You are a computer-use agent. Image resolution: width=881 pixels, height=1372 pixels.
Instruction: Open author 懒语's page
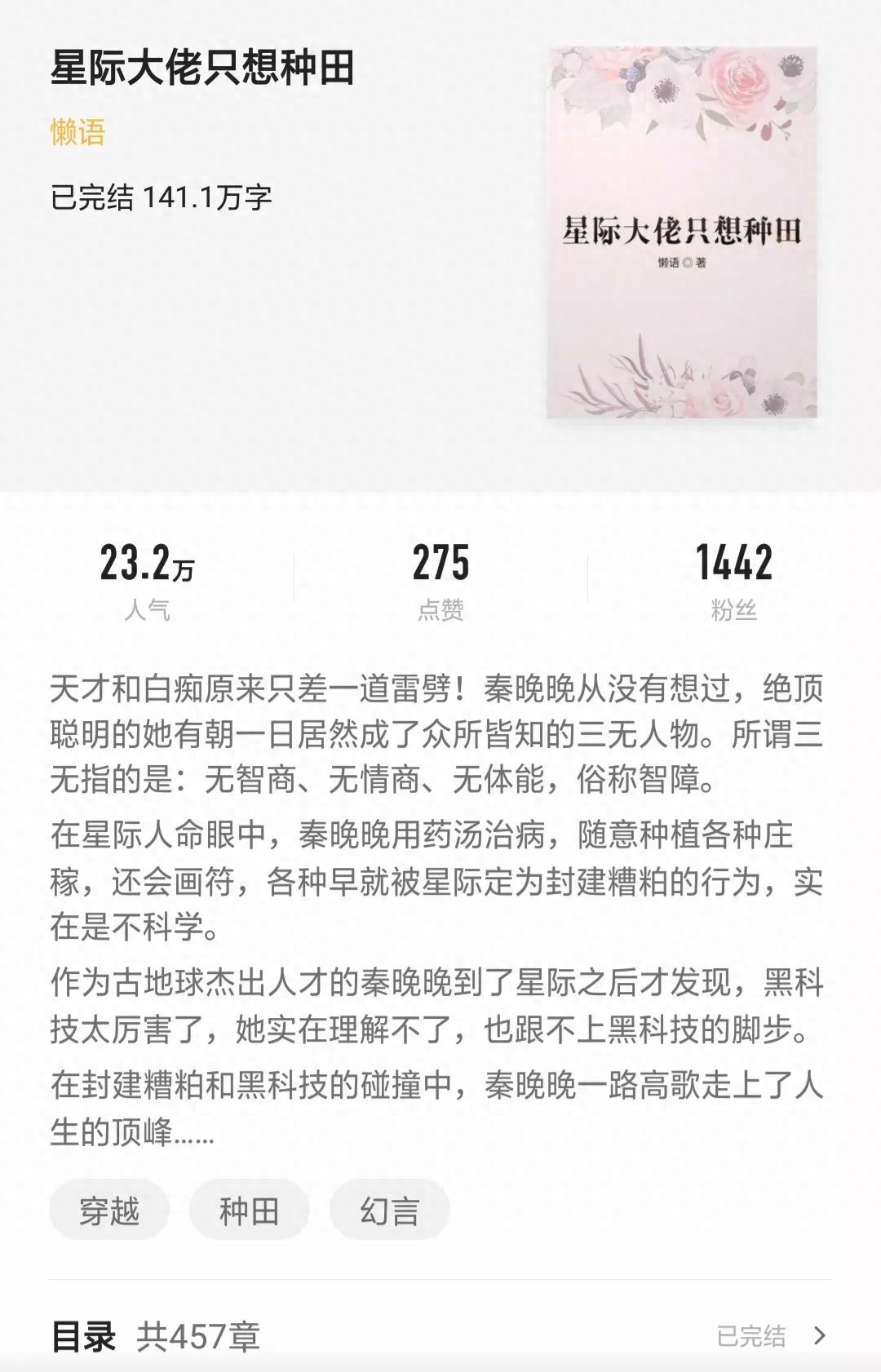(78, 132)
